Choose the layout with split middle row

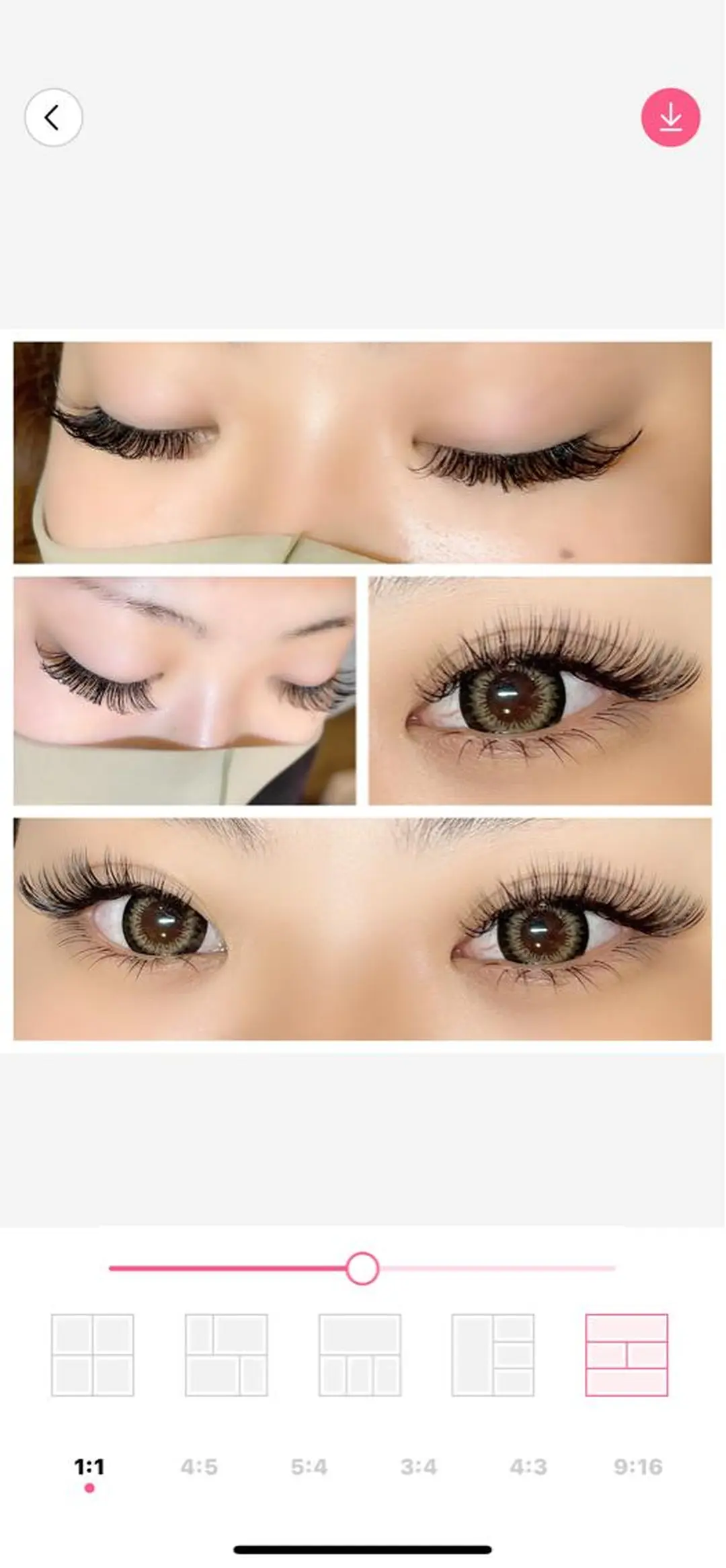626,1355
